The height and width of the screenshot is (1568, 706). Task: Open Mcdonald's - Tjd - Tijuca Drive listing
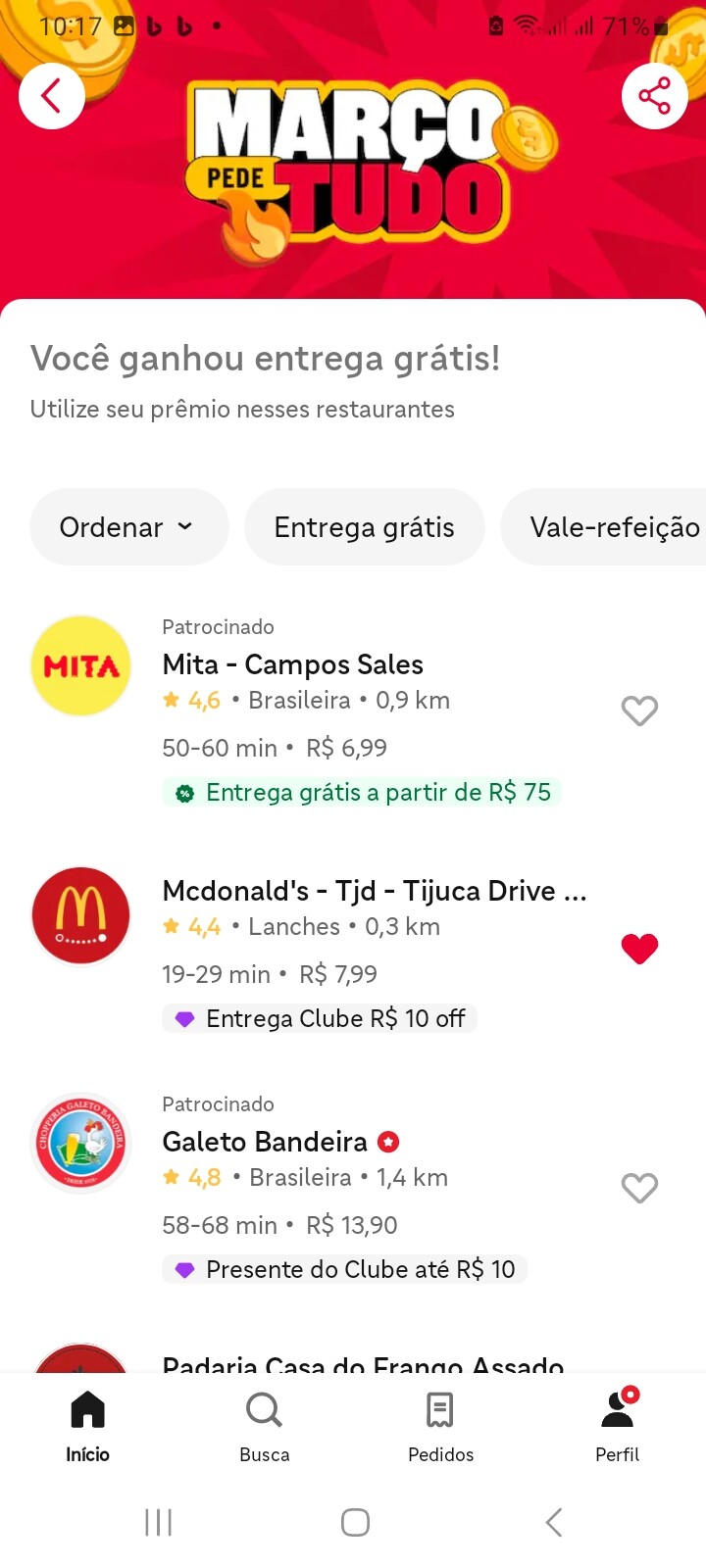(x=374, y=891)
